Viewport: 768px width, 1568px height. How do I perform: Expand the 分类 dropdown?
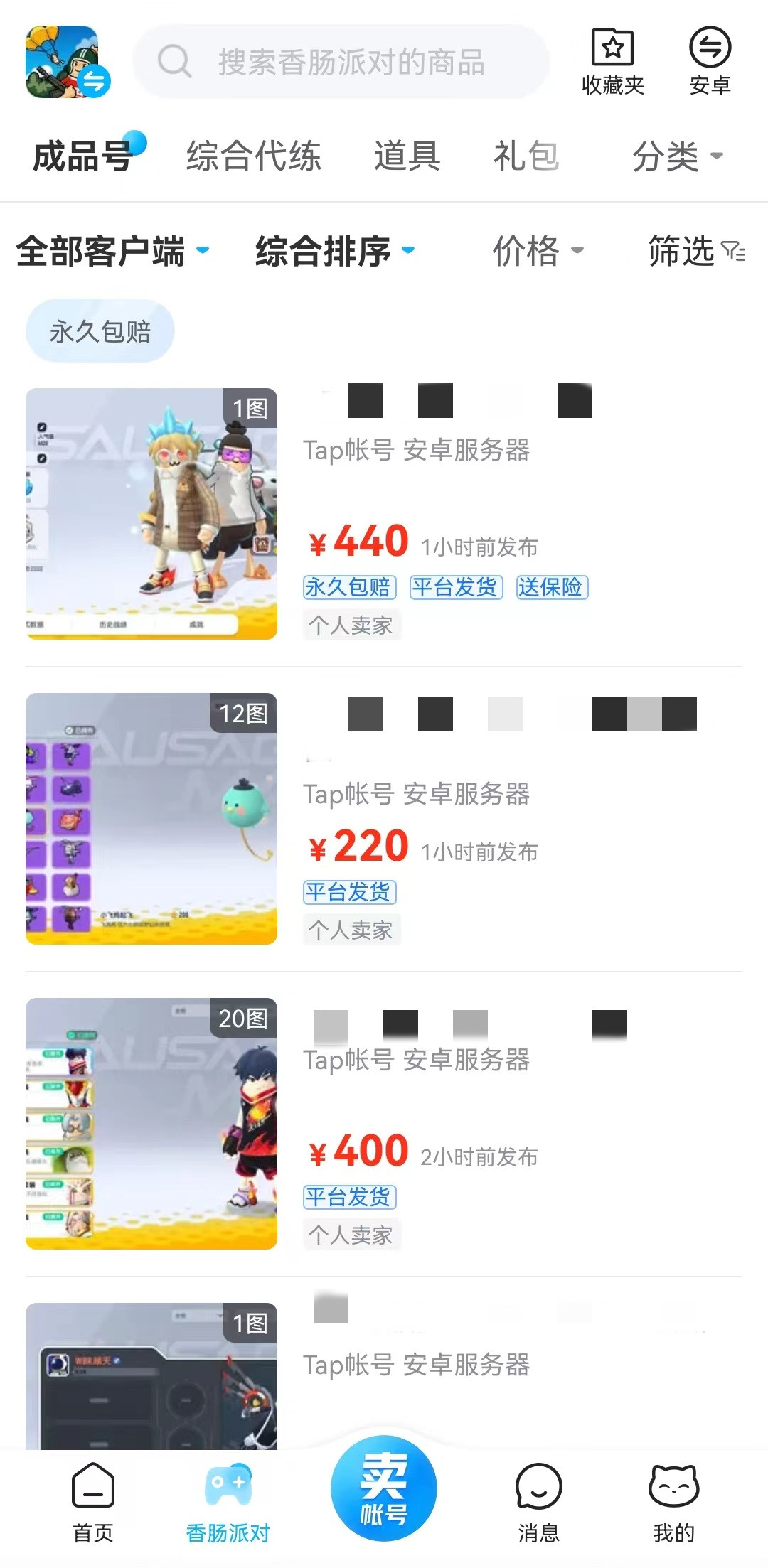pyautogui.click(x=677, y=156)
